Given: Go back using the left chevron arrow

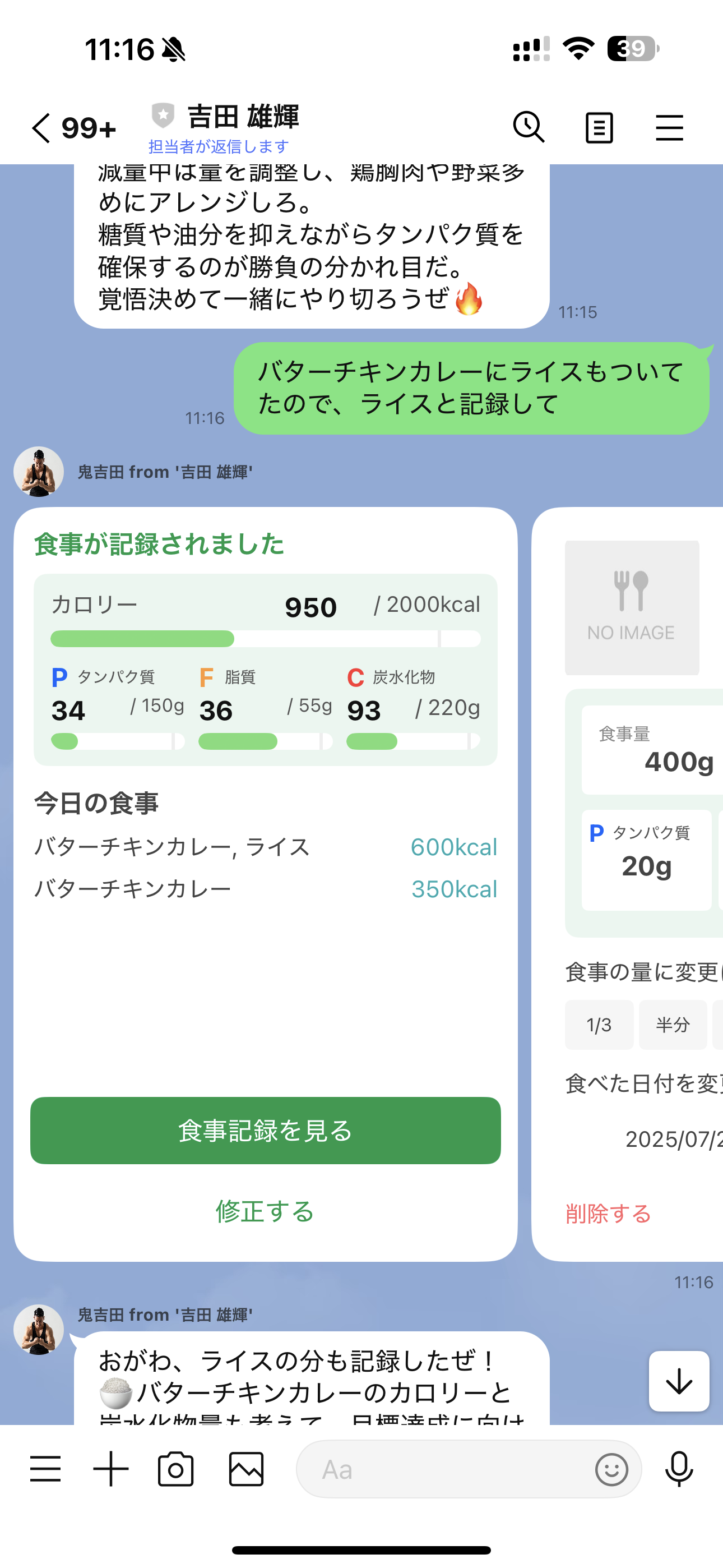Looking at the screenshot, I should [x=40, y=127].
